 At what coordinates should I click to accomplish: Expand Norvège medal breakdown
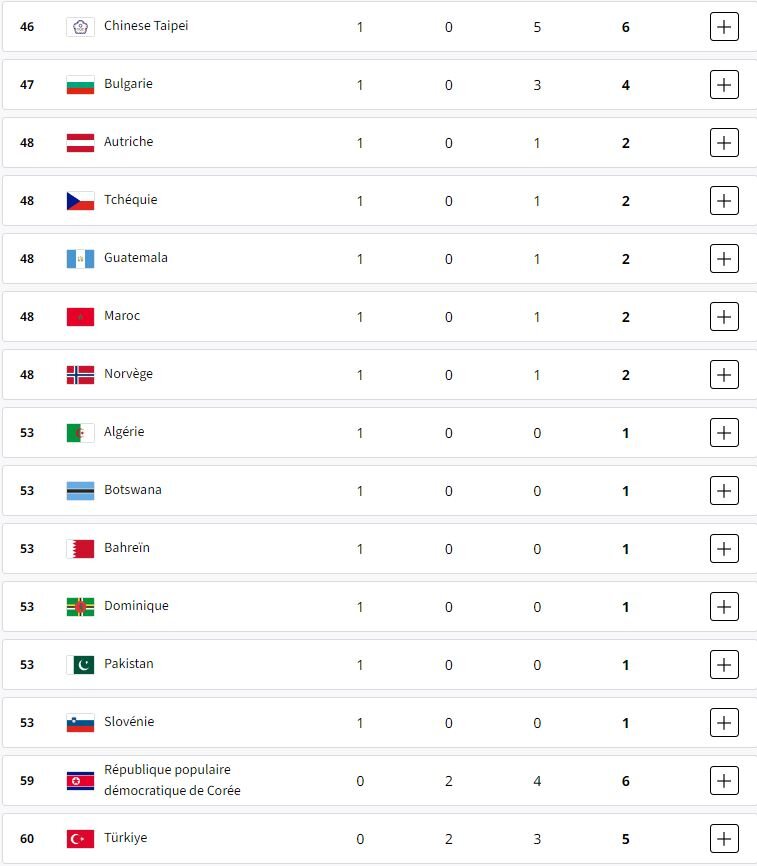(724, 375)
